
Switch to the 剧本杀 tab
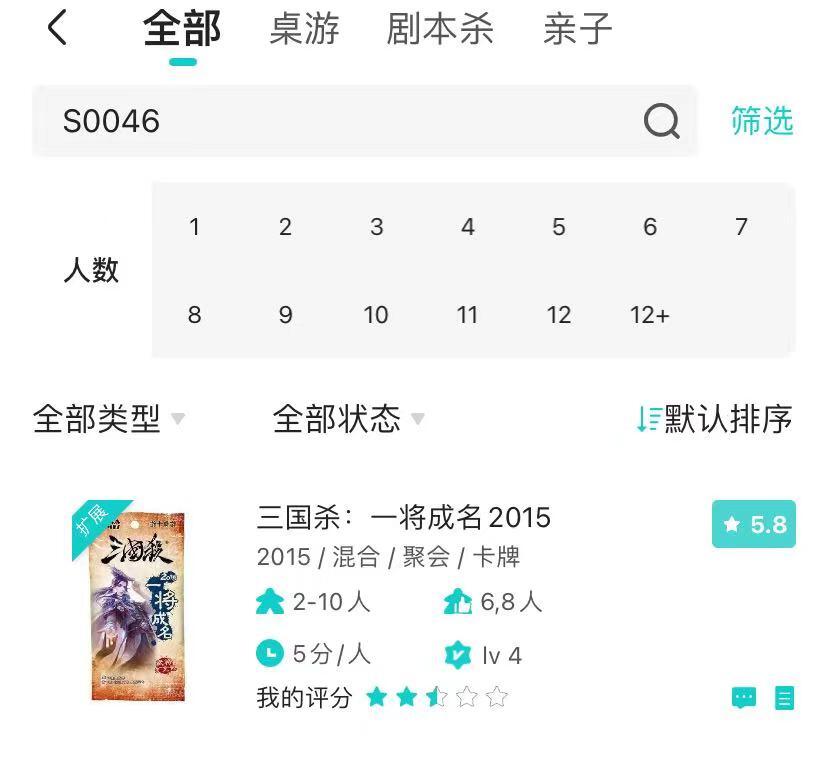click(440, 29)
